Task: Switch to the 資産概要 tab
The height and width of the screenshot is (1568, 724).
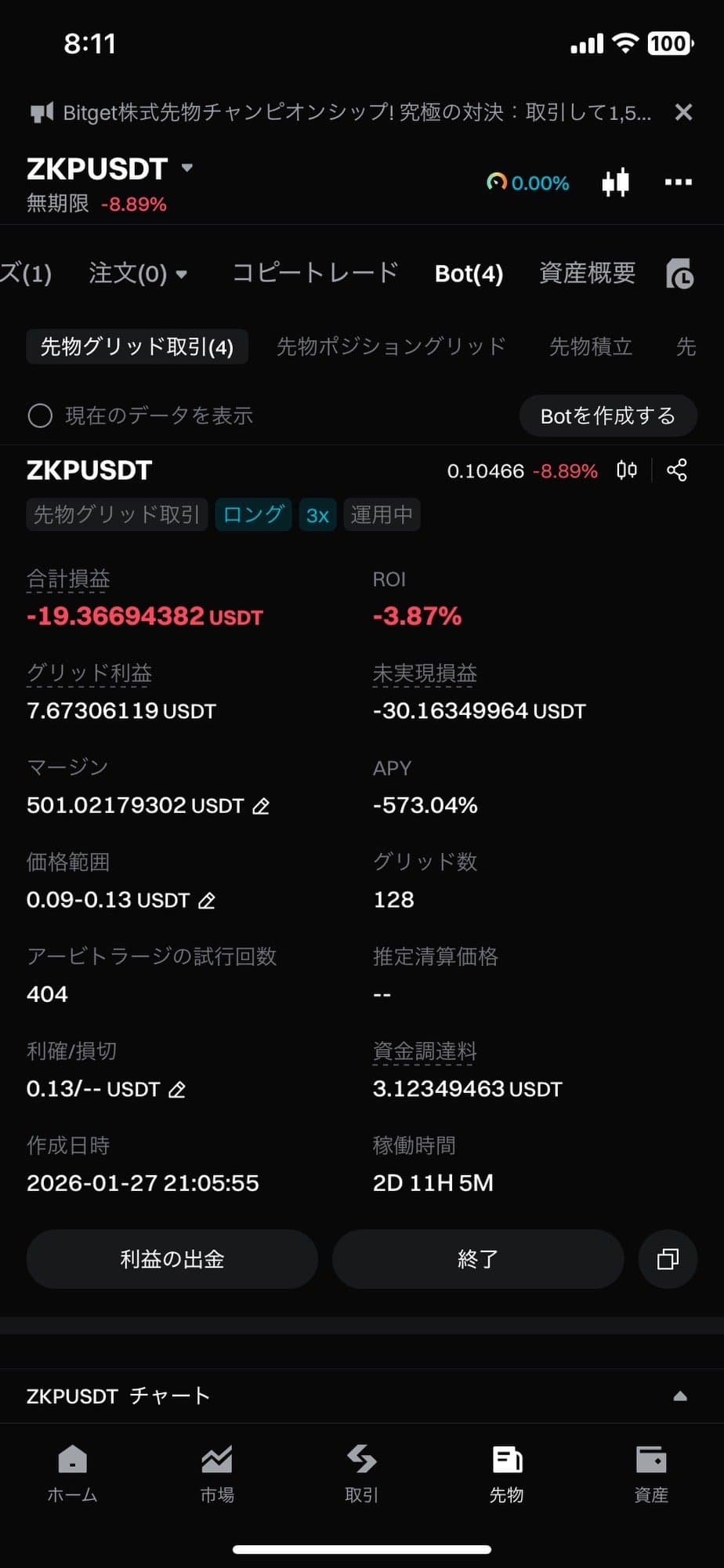Action: pos(587,273)
